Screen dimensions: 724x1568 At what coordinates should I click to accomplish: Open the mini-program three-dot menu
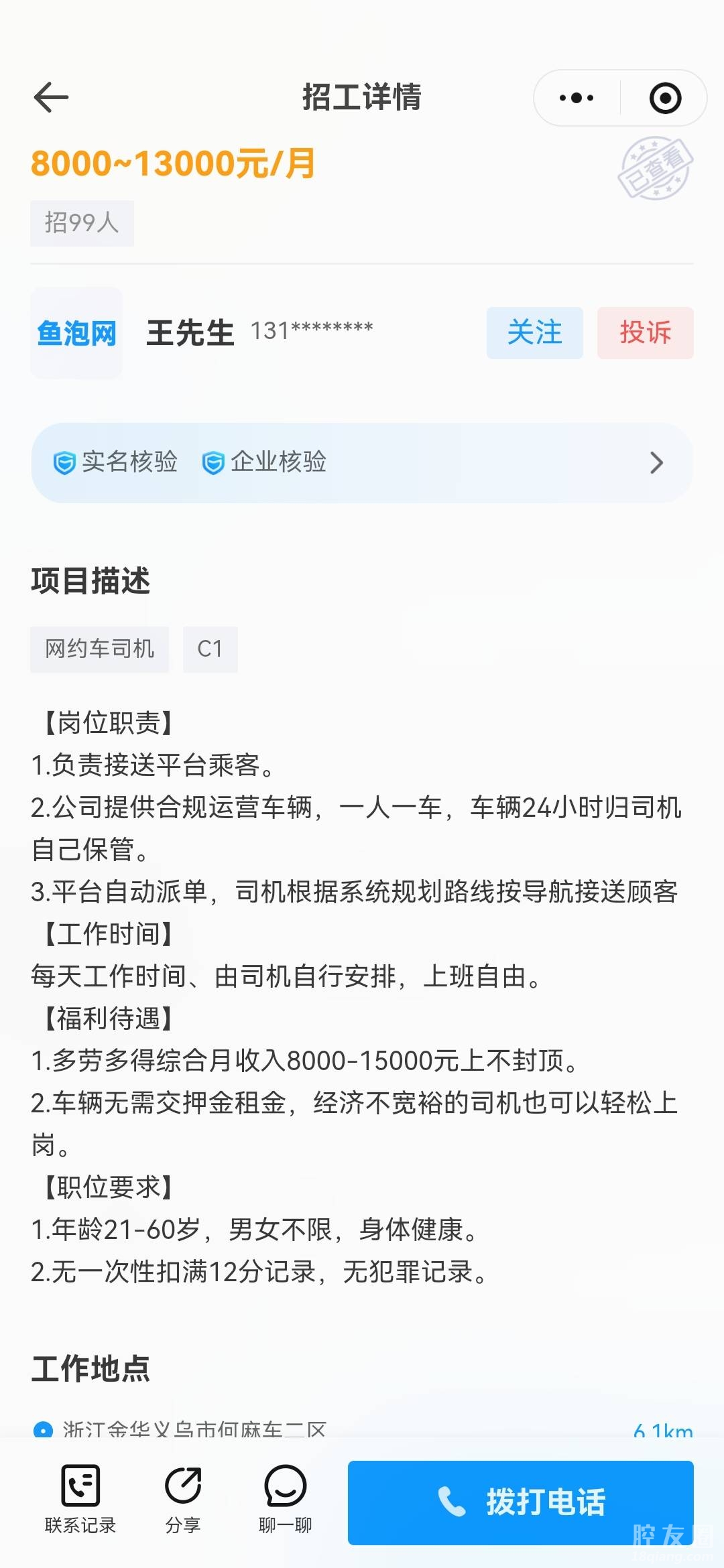(x=577, y=98)
